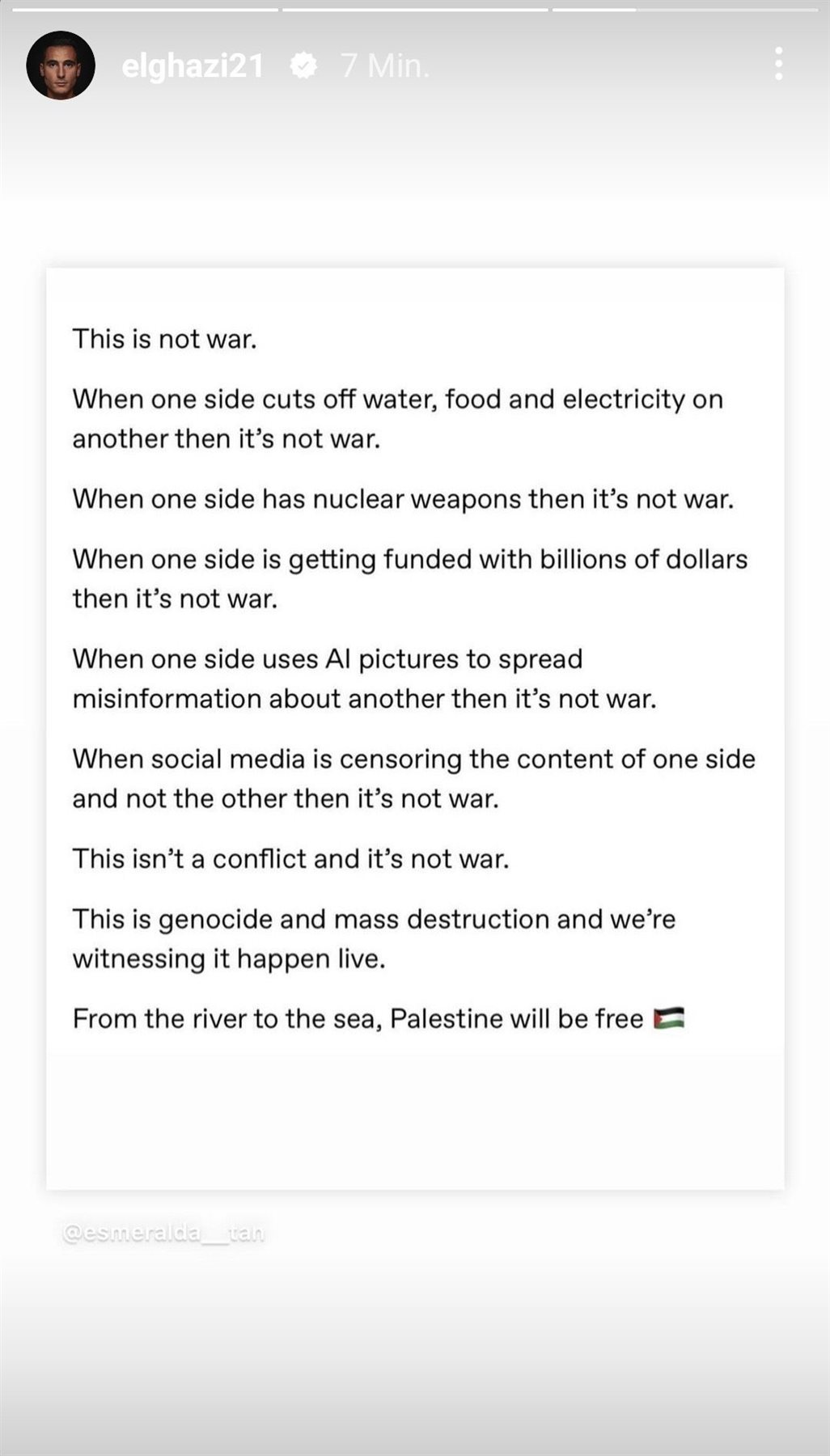Image resolution: width=830 pixels, height=1456 pixels.
Task: Open the @esmeralda__tan mention
Action: (x=163, y=1233)
